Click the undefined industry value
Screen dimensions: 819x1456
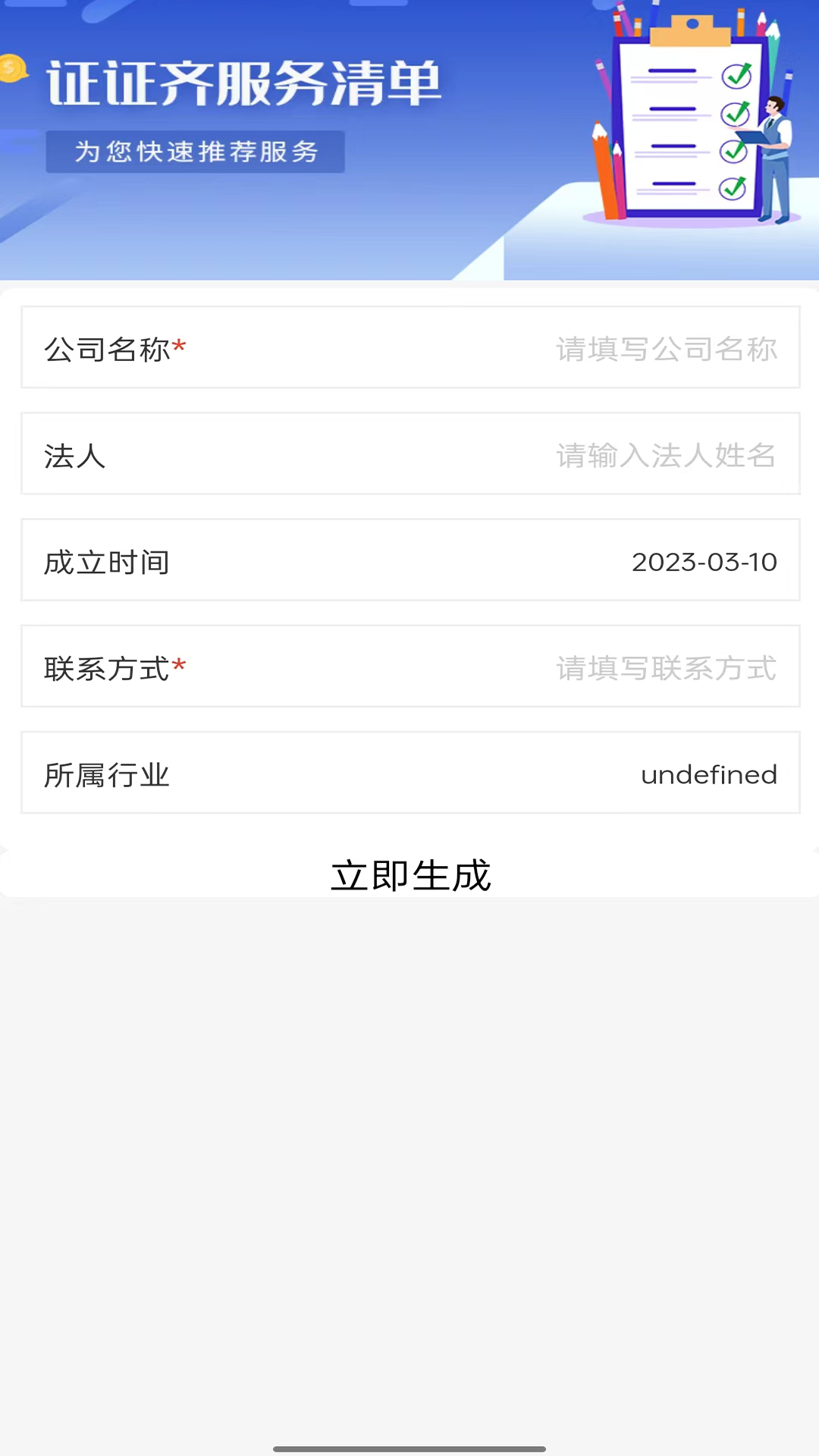pyautogui.click(x=708, y=774)
